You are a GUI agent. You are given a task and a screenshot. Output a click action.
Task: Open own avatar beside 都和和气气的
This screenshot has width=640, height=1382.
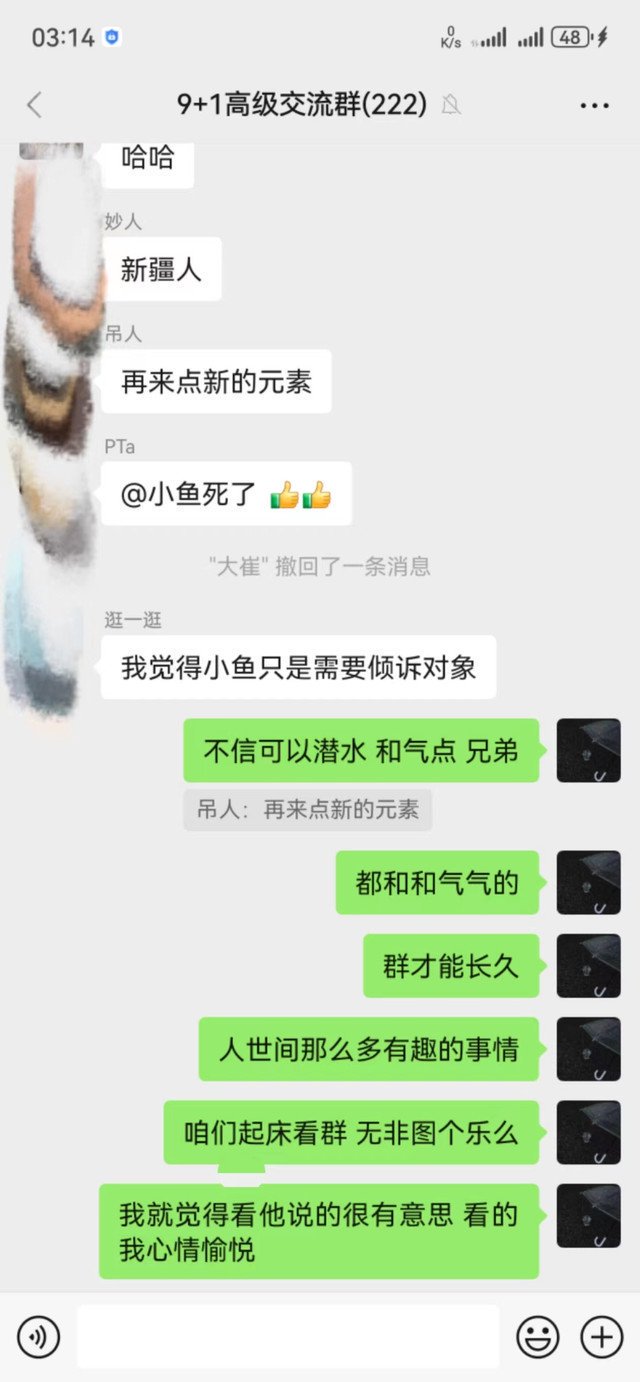point(588,882)
